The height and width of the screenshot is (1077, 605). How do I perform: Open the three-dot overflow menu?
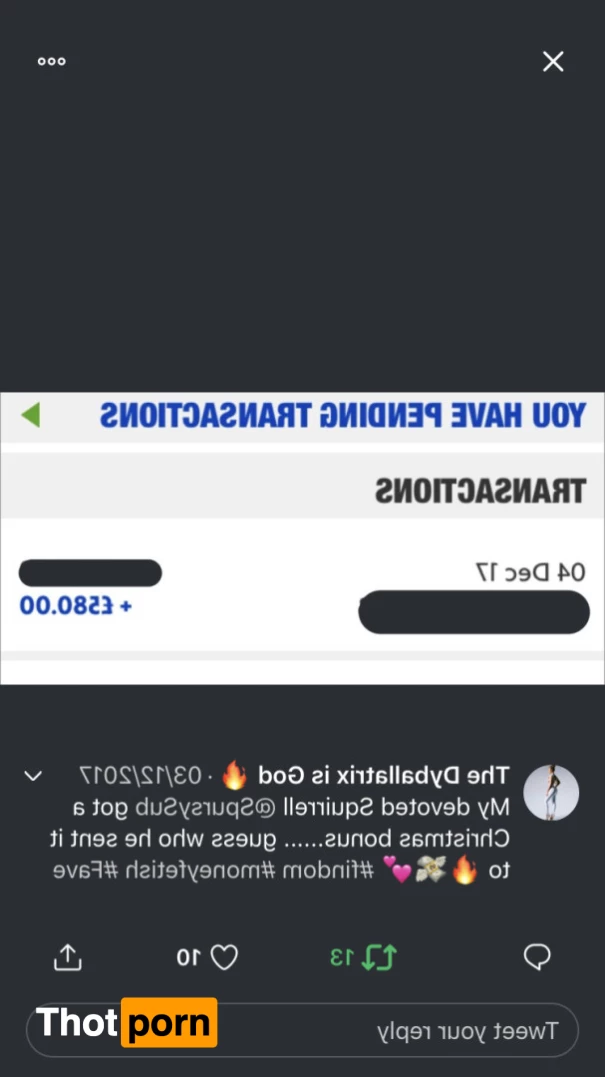(x=52, y=62)
